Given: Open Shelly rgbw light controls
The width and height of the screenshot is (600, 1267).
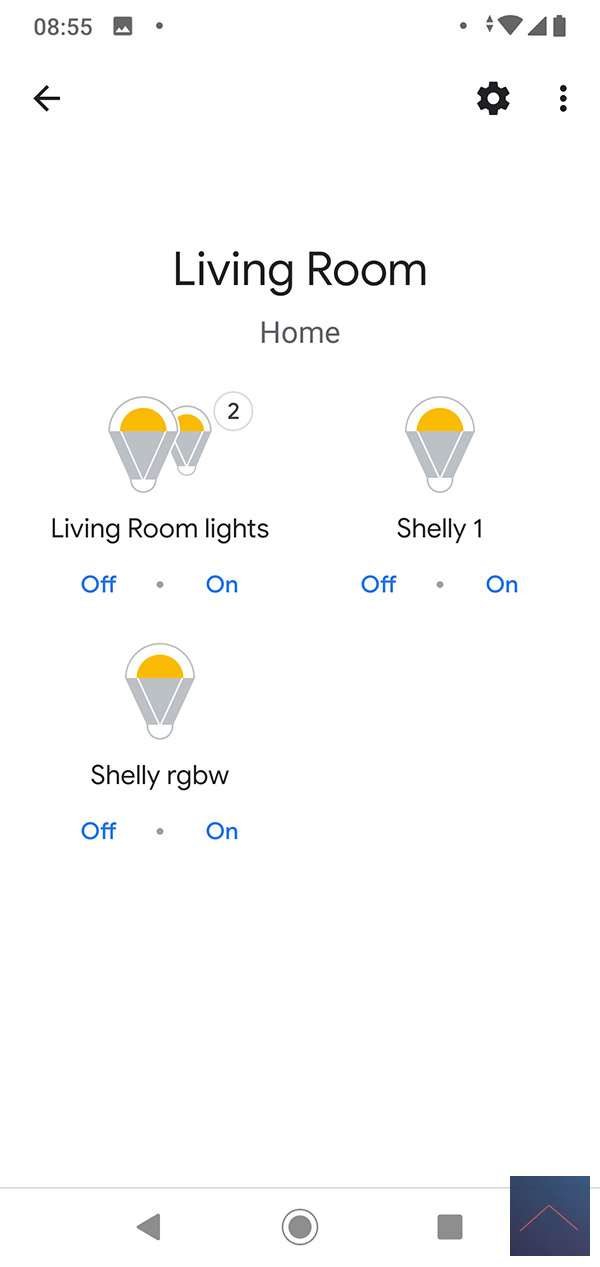Looking at the screenshot, I should [x=160, y=691].
